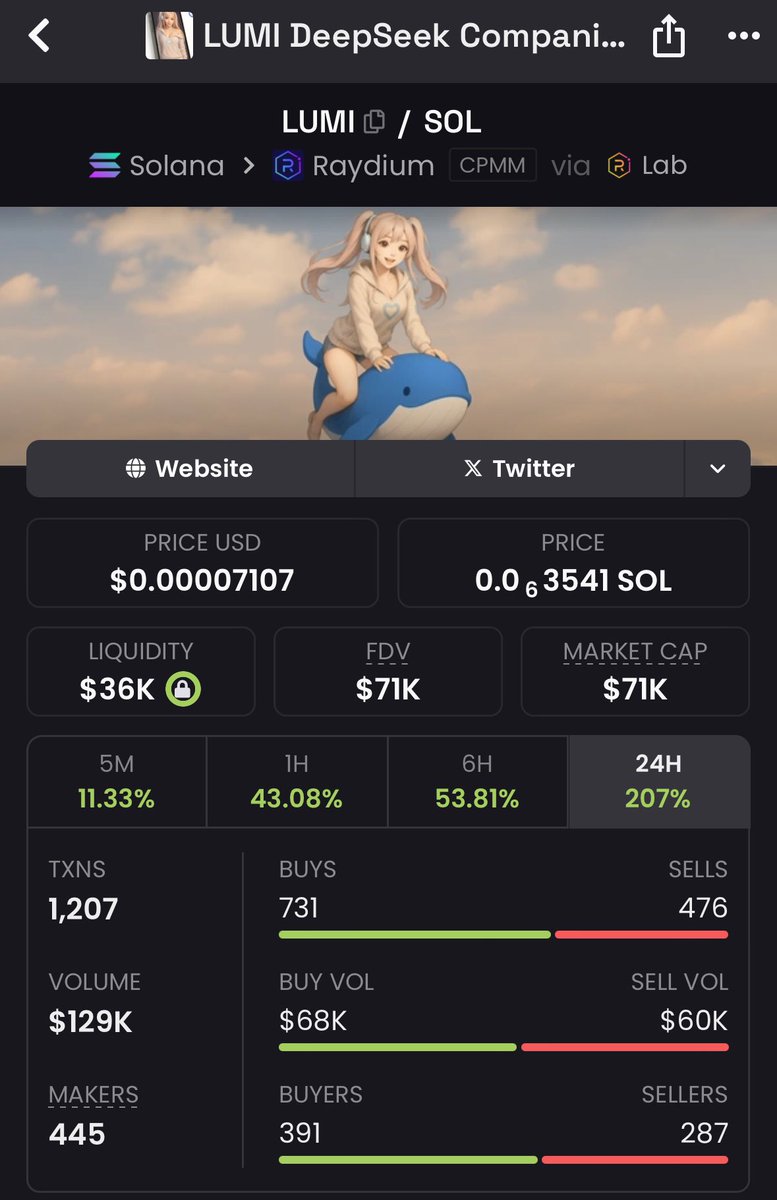
Task: Copy the LUMI token address
Action: click(x=374, y=123)
